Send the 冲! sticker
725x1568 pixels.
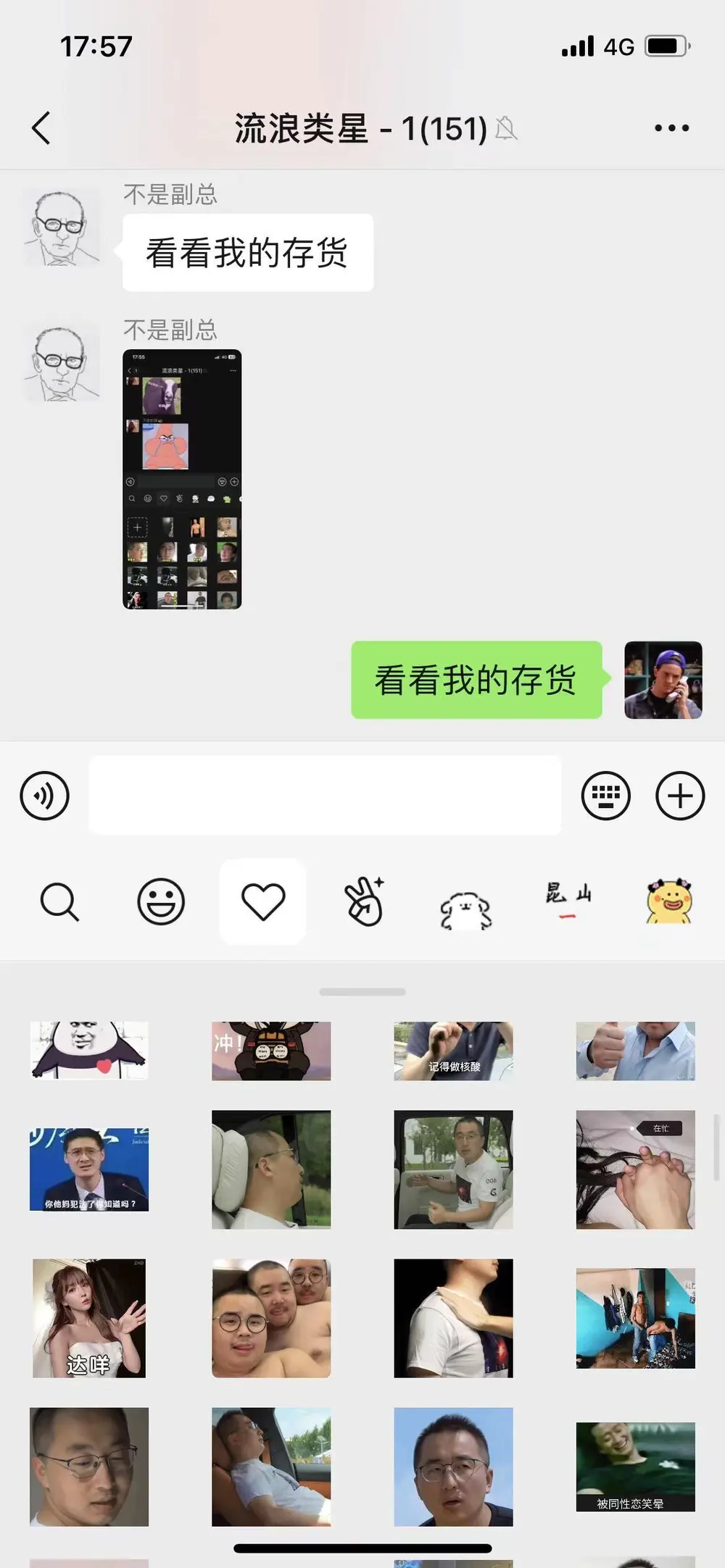tap(271, 1051)
